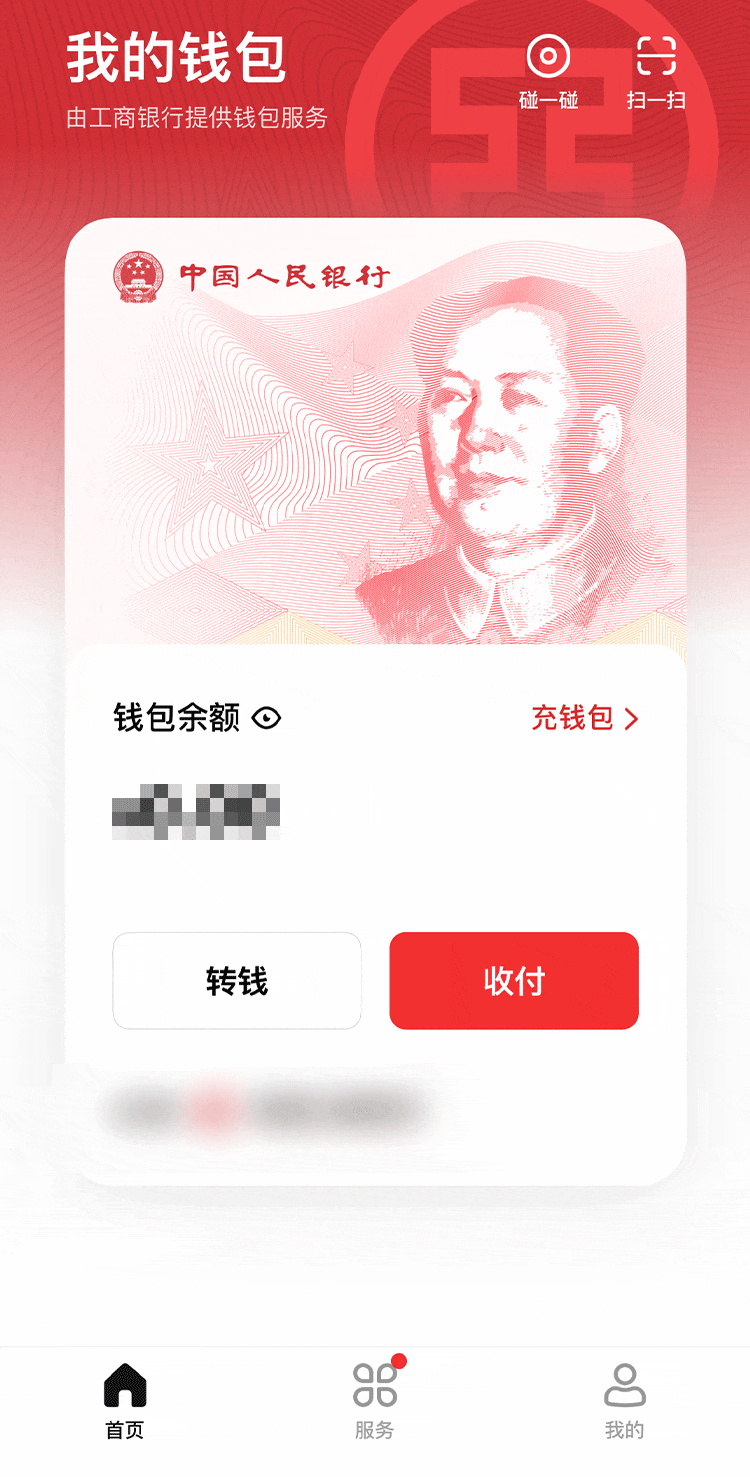Viewport: 750px width, 1477px height.
Task: Tap the 转钱 transfer button
Action: (237, 981)
